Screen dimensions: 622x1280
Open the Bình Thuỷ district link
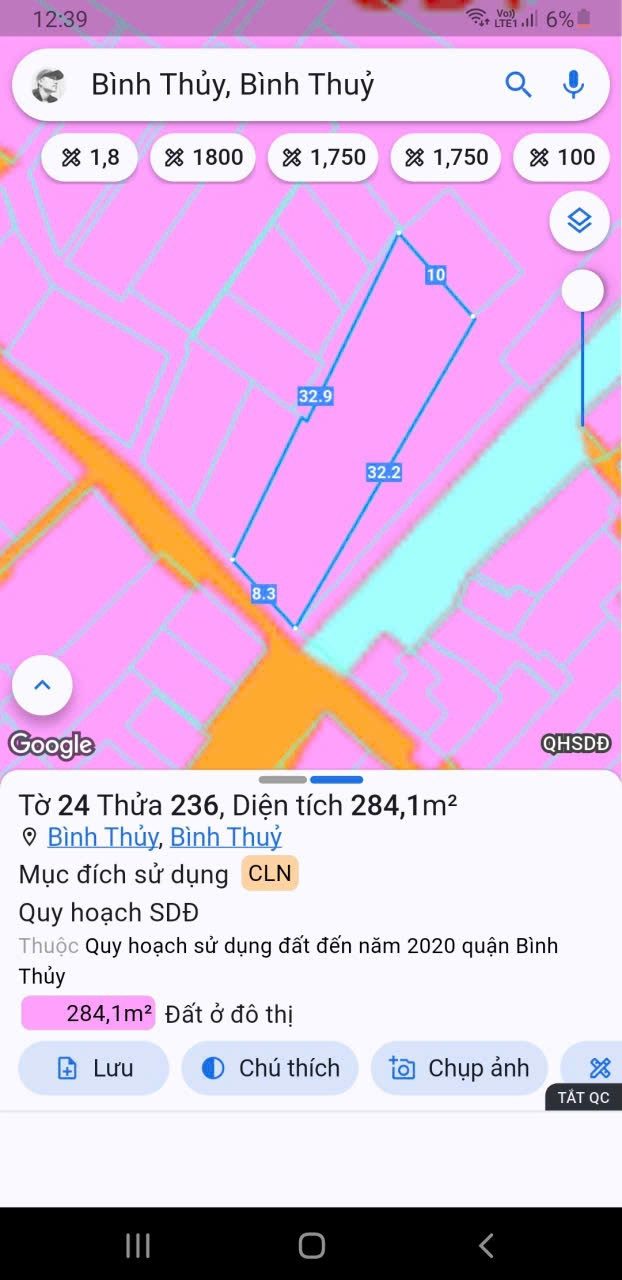point(226,837)
